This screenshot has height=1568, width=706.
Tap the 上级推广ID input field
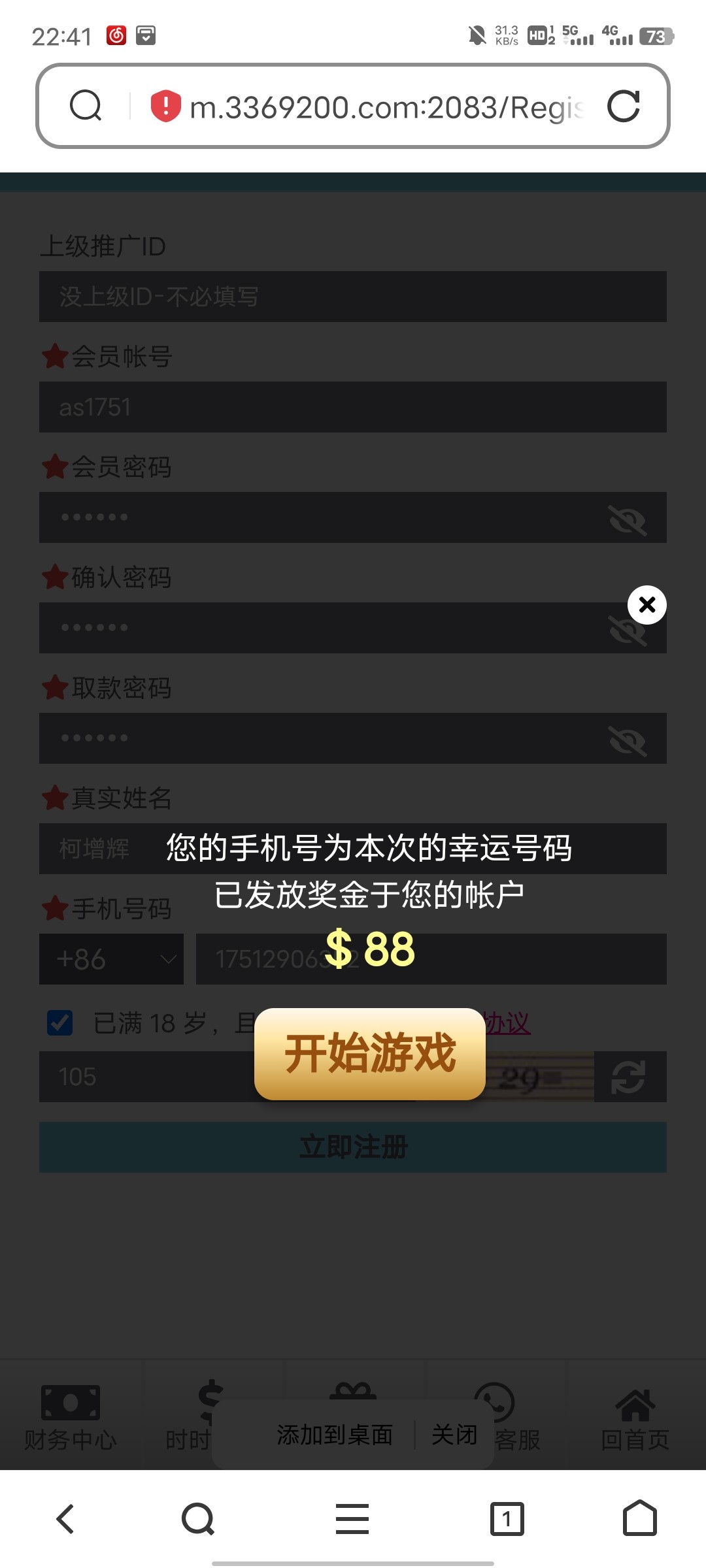pyautogui.click(x=353, y=297)
